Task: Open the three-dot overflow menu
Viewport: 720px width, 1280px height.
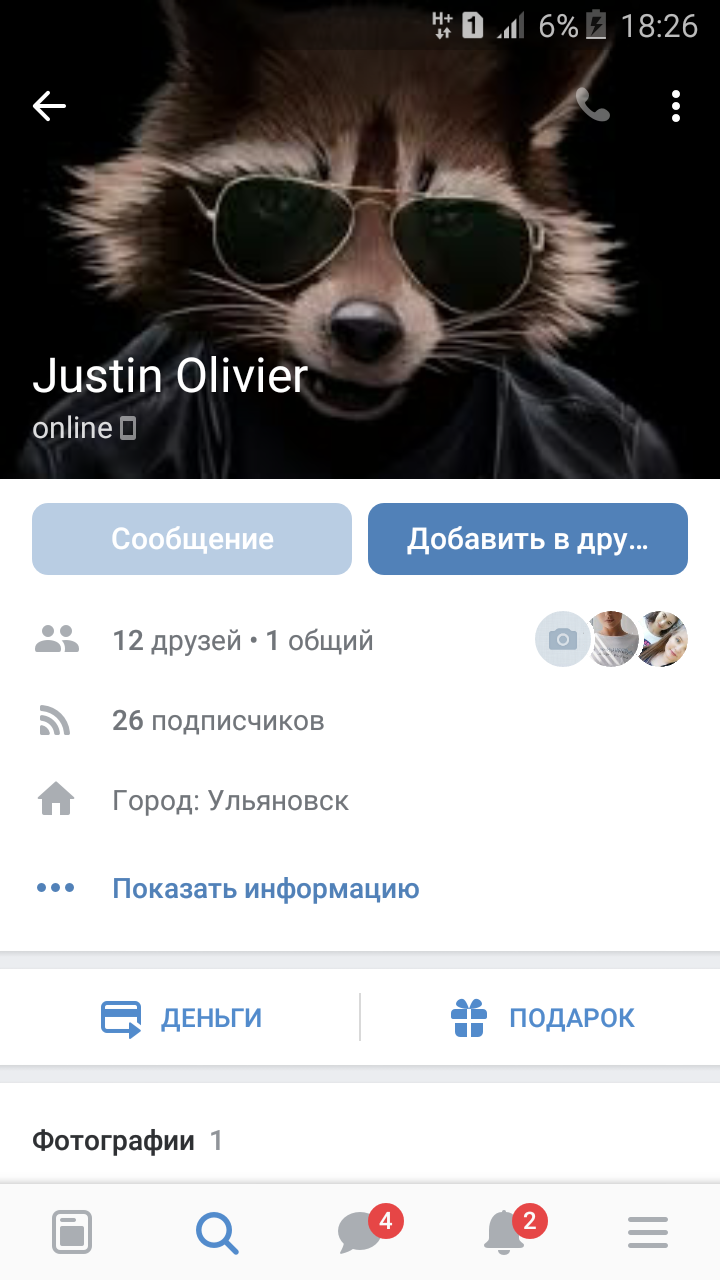Action: point(677,105)
